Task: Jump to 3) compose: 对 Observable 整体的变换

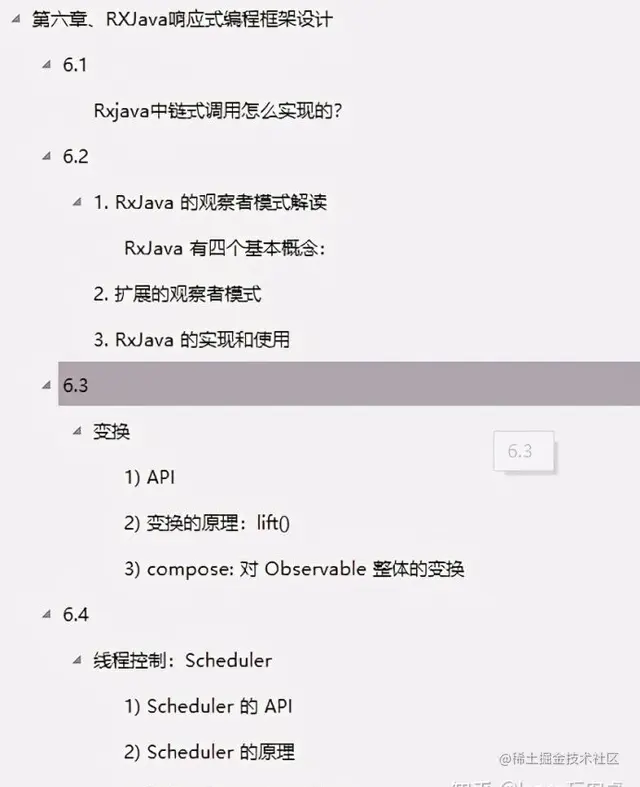Action: click(294, 569)
